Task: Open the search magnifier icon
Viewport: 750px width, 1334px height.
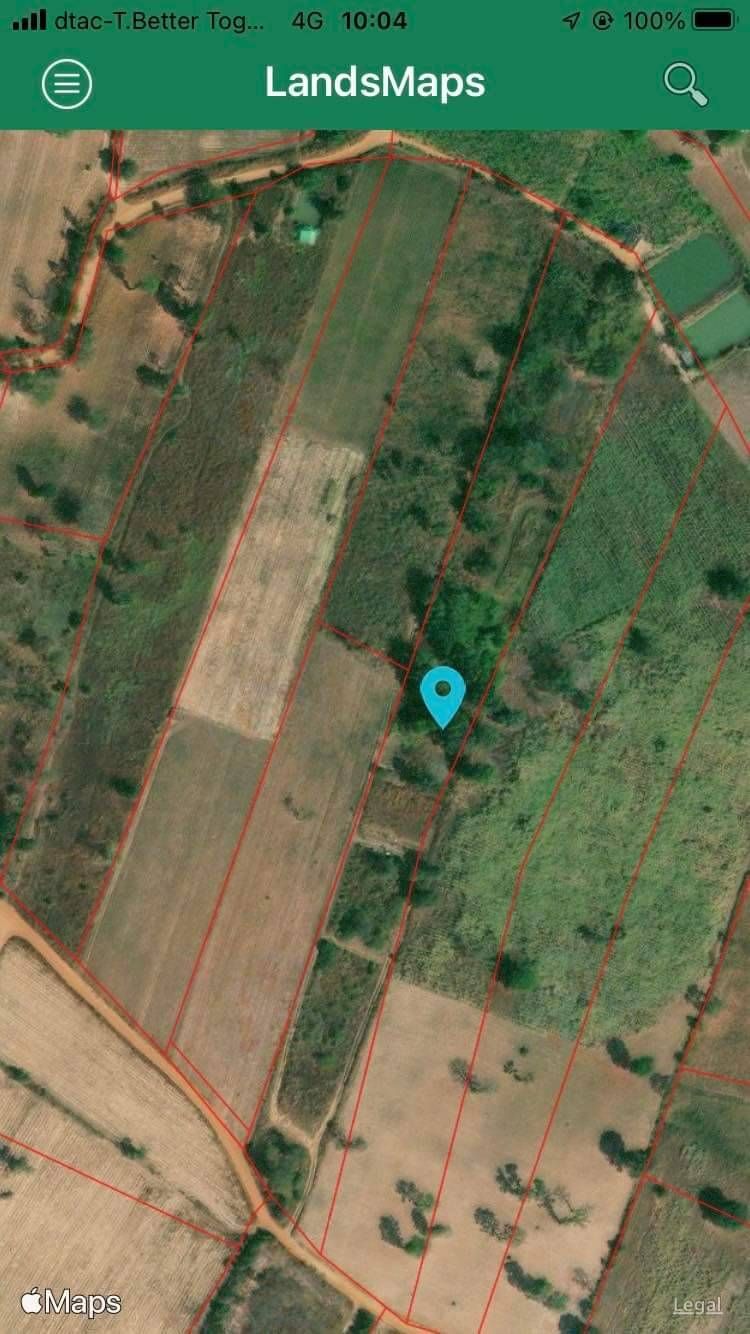Action: (686, 84)
